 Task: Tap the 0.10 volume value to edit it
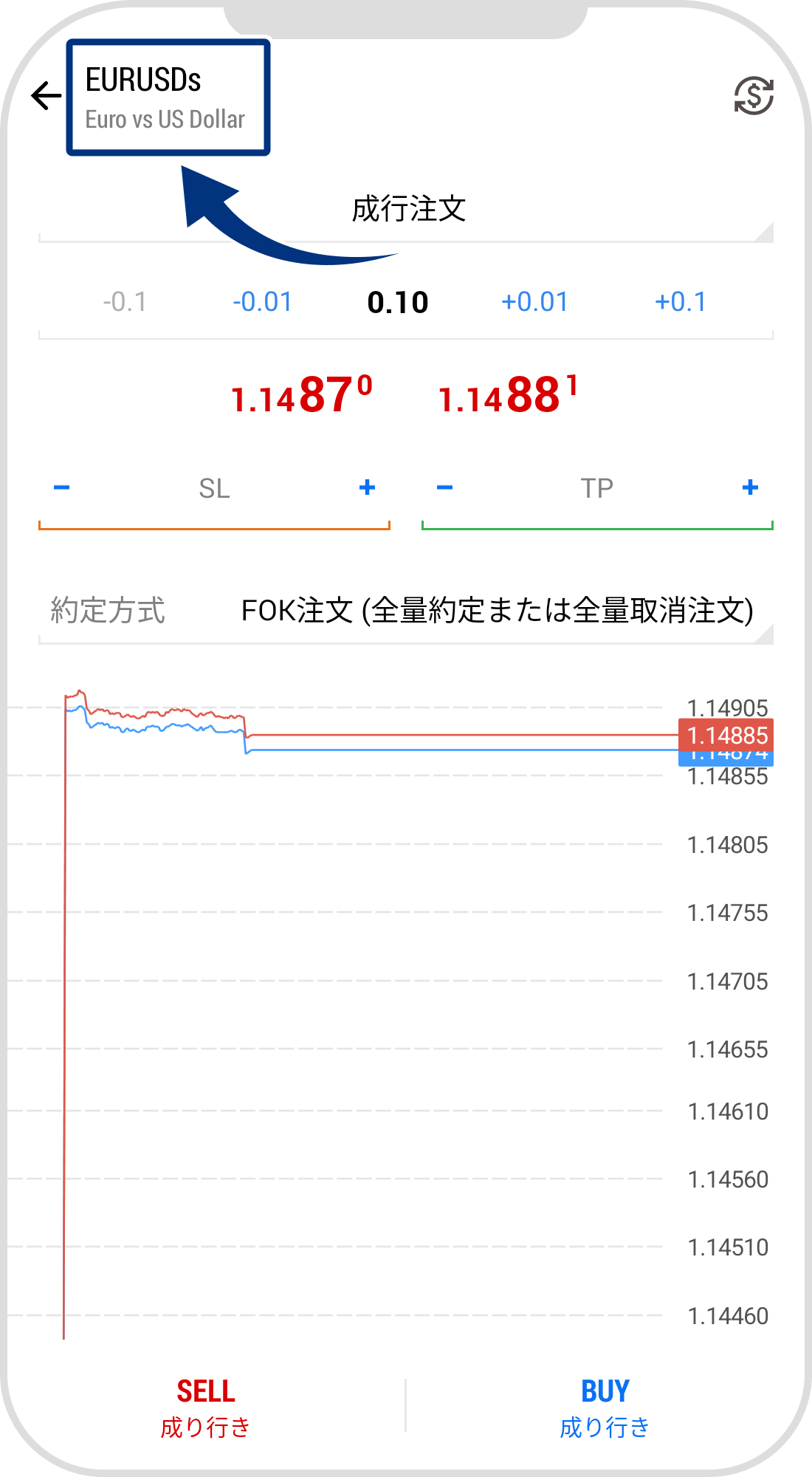coord(398,301)
